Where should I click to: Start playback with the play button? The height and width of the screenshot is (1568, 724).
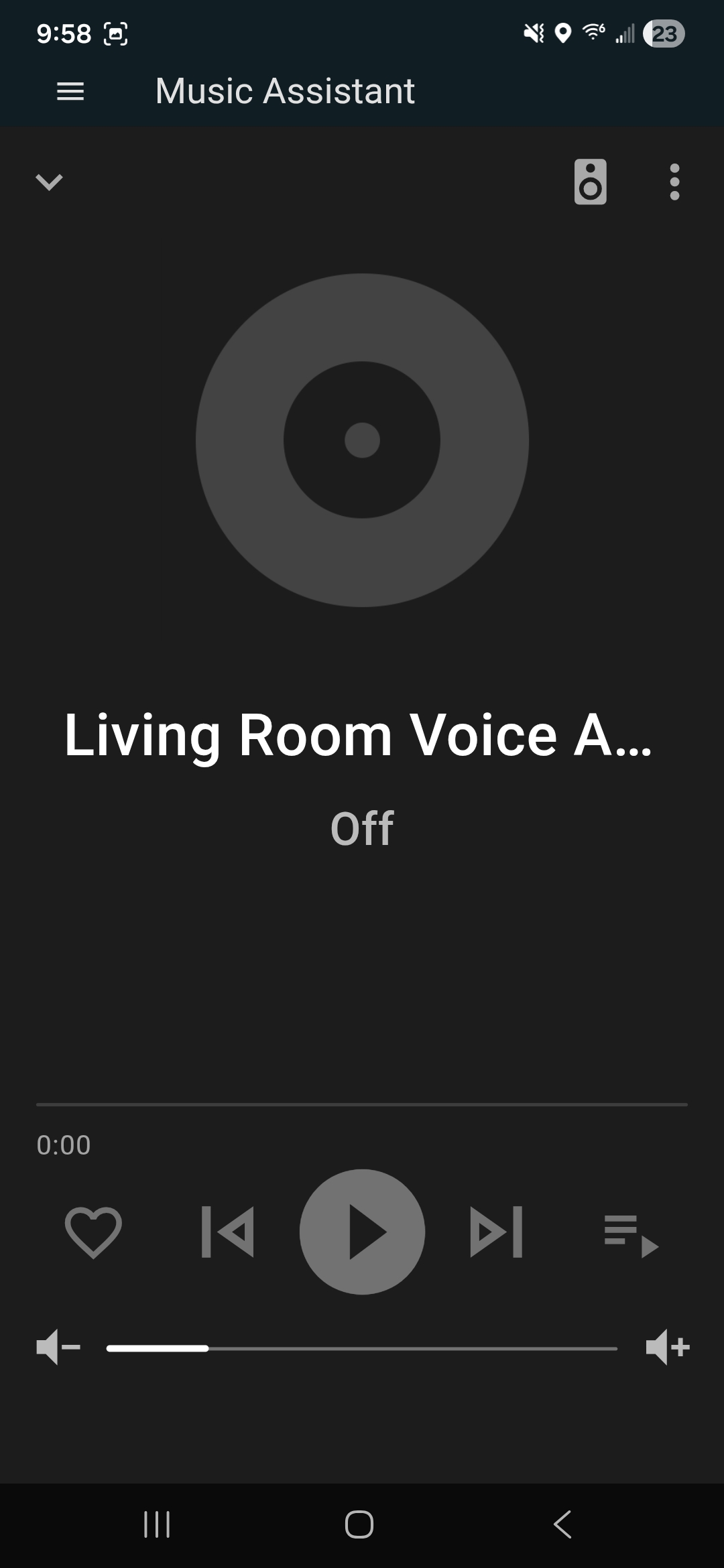pos(362,1232)
